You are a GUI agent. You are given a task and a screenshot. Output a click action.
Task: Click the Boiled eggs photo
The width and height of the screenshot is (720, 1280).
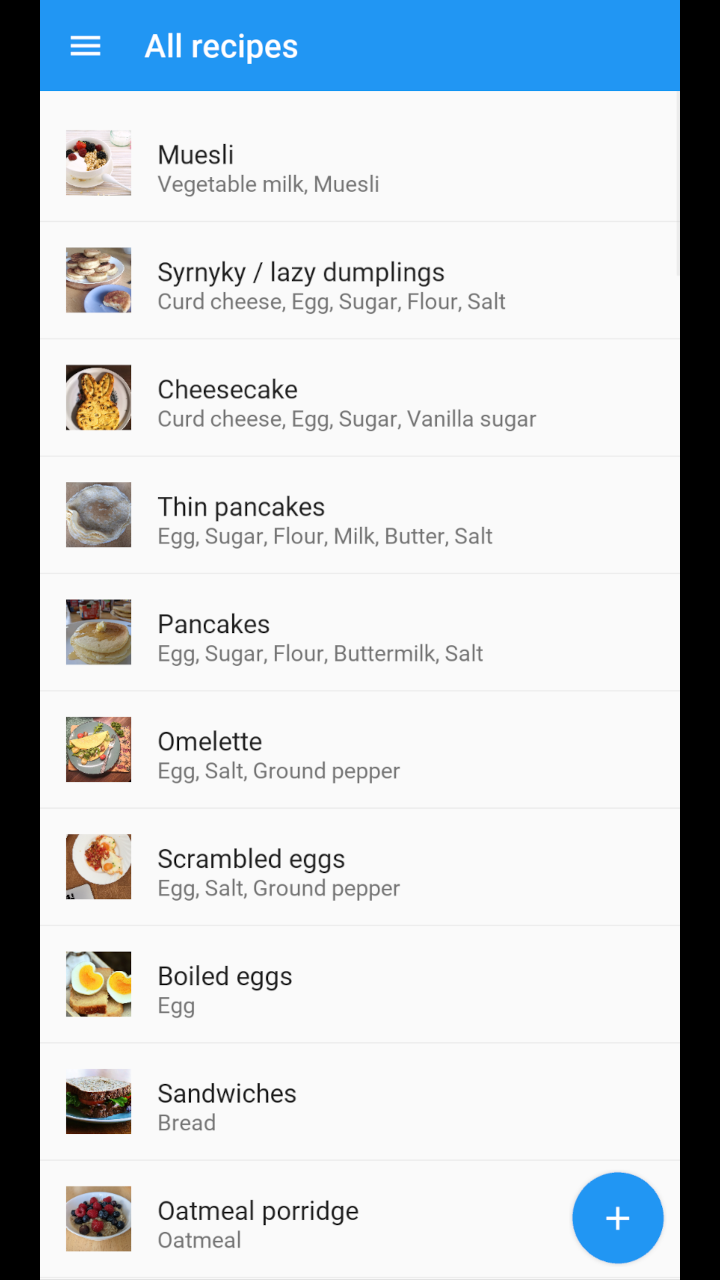point(98,983)
